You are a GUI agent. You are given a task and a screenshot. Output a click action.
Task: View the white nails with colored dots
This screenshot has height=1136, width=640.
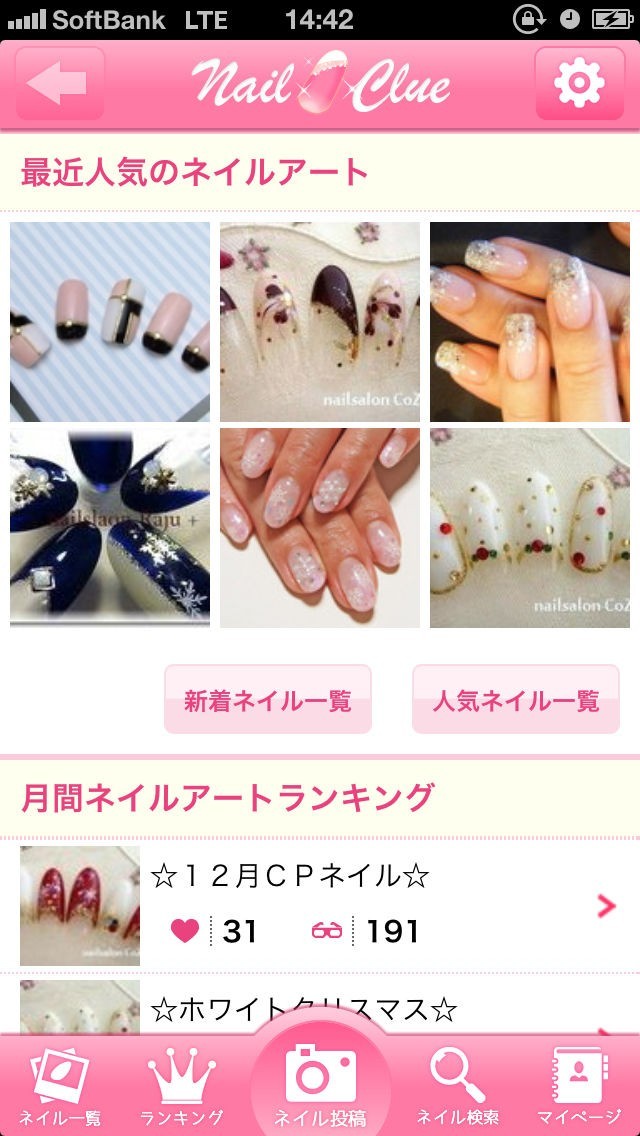(x=530, y=528)
